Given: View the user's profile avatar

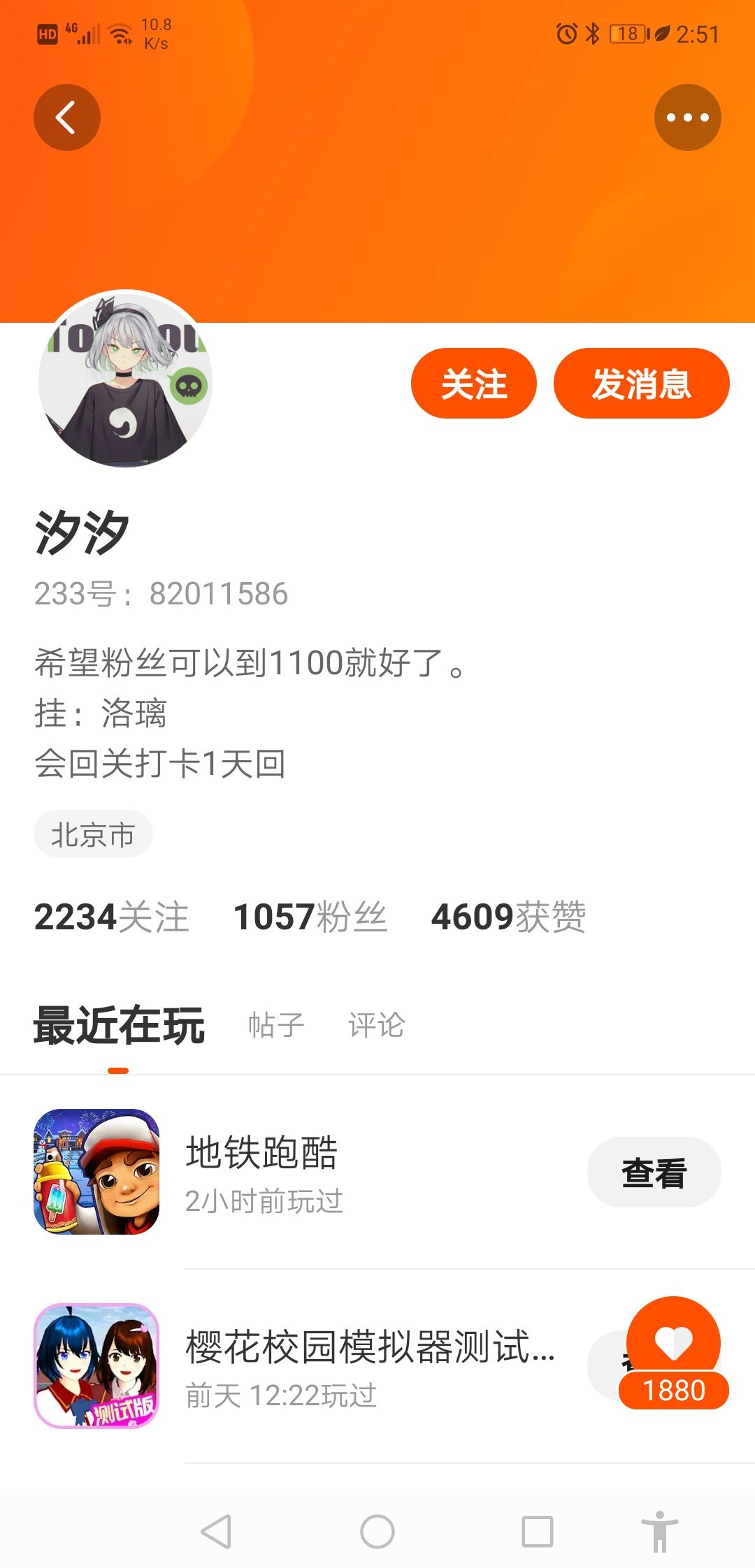Looking at the screenshot, I should click(x=125, y=378).
